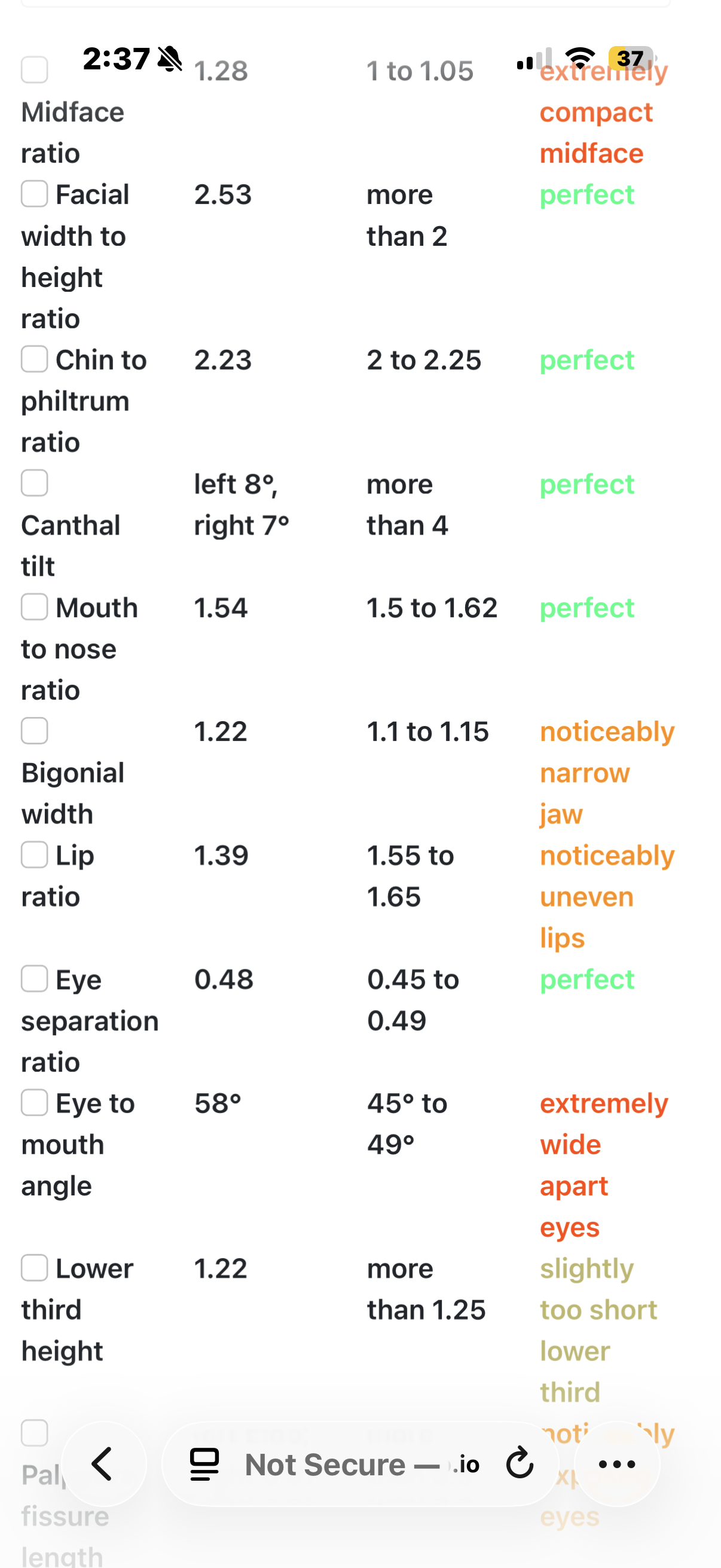The height and width of the screenshot is (1568, 721).
Task: Open the browser three-dot more menu
Action: point(616,1464)
